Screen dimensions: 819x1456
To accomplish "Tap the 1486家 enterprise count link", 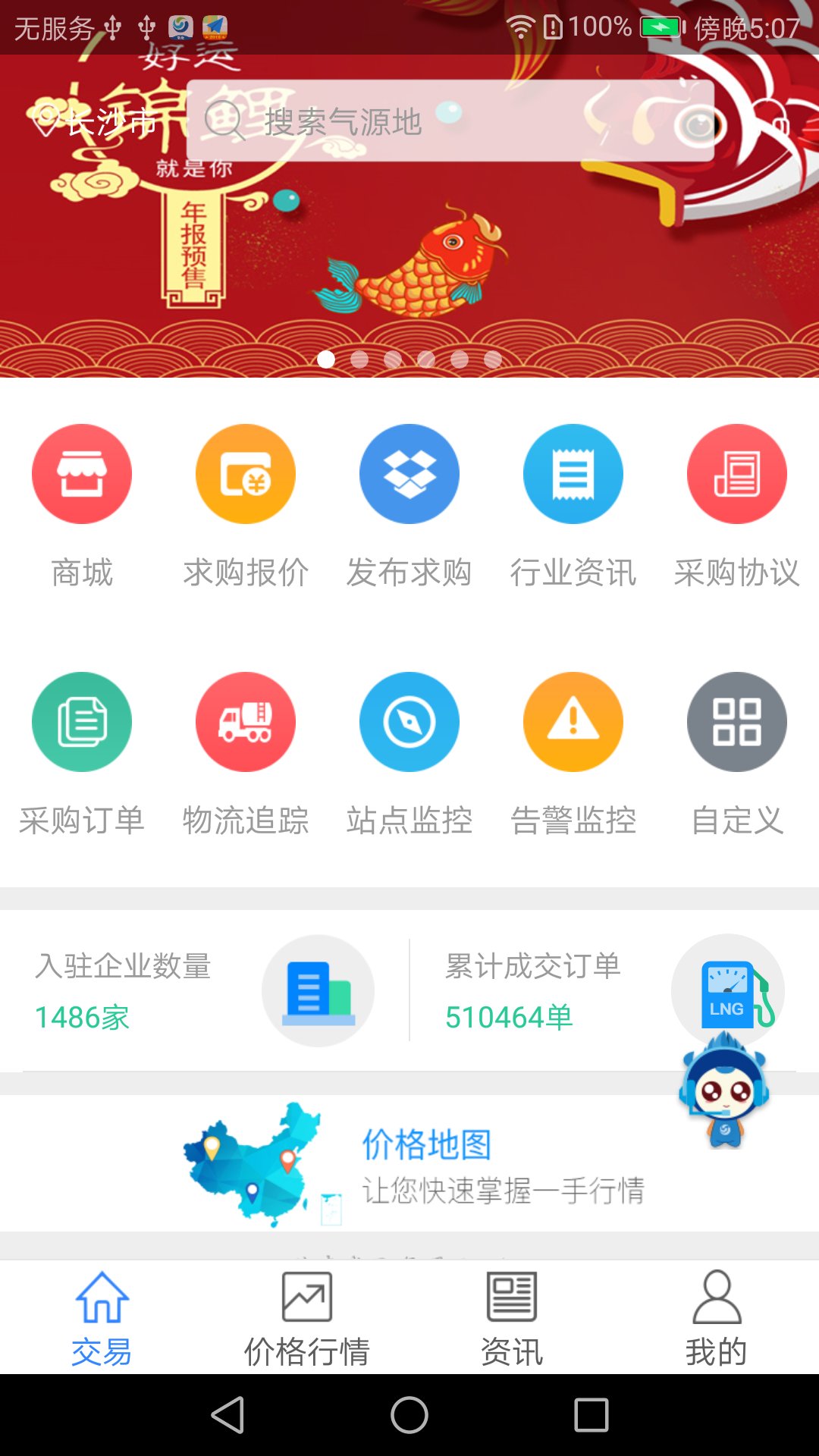I will click(x=83, y=1018).
